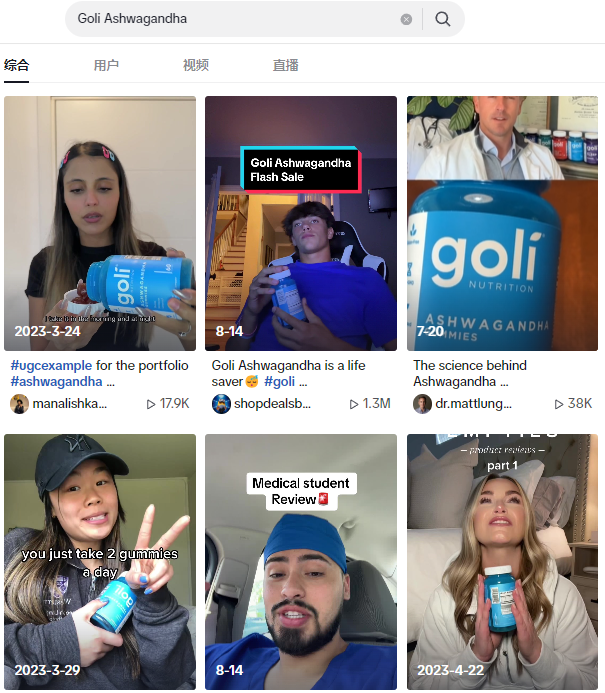Open the product reviews part 1 video
This screenshot has height=693, width=605.
502,562
